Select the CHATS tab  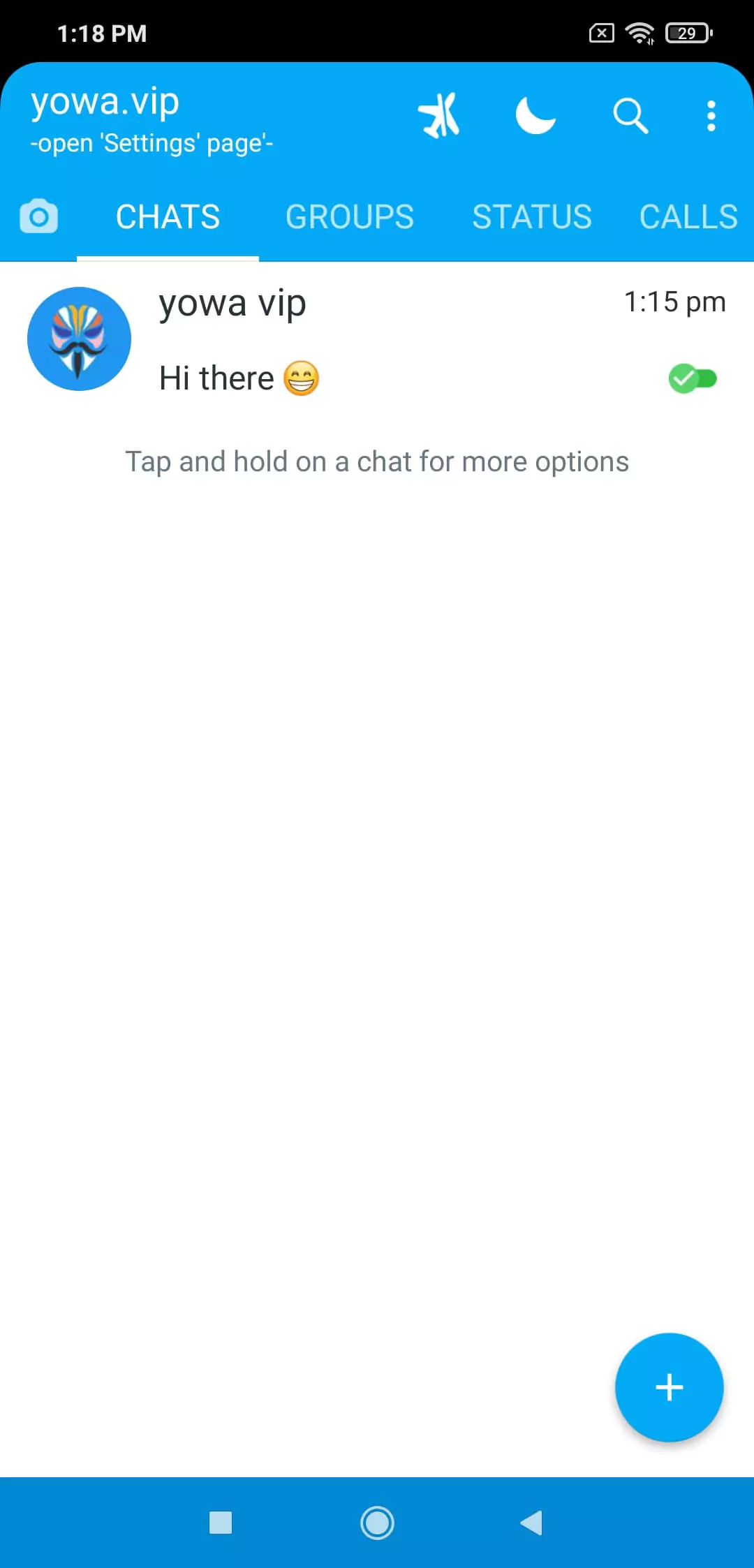pyautogui.click(x=168, y=216)
